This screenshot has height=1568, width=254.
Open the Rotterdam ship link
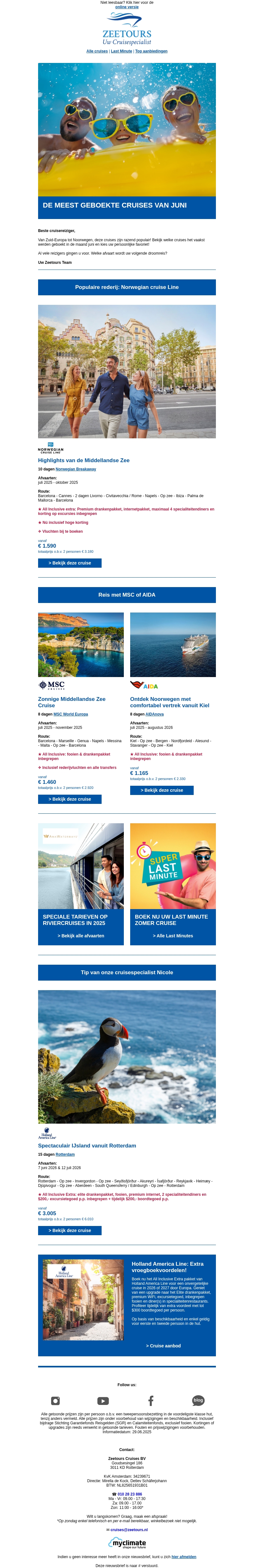tap(65, 1154)
